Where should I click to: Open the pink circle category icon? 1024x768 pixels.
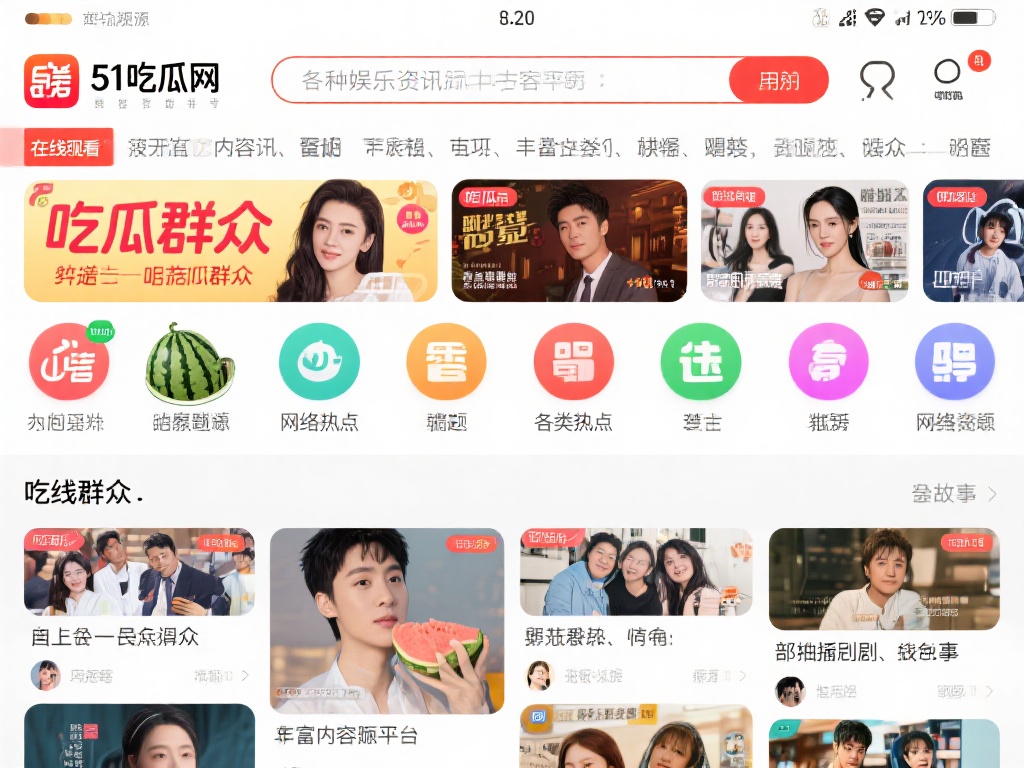[x=828, y=364]
